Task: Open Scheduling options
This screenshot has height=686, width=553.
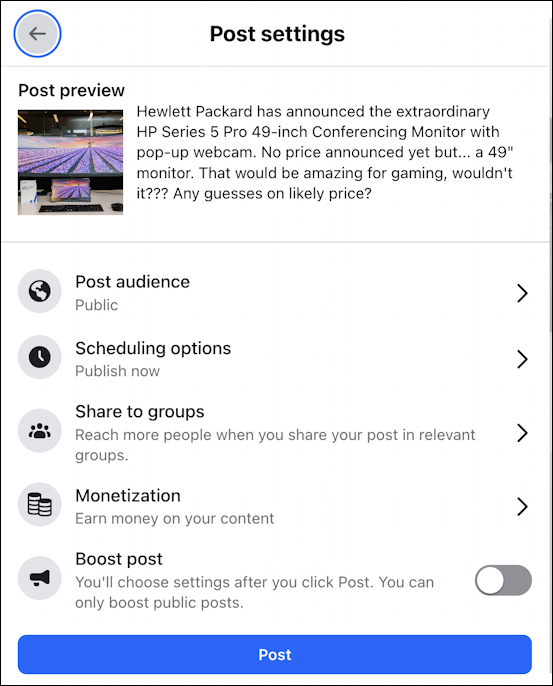Action: [x=275, y=358]
